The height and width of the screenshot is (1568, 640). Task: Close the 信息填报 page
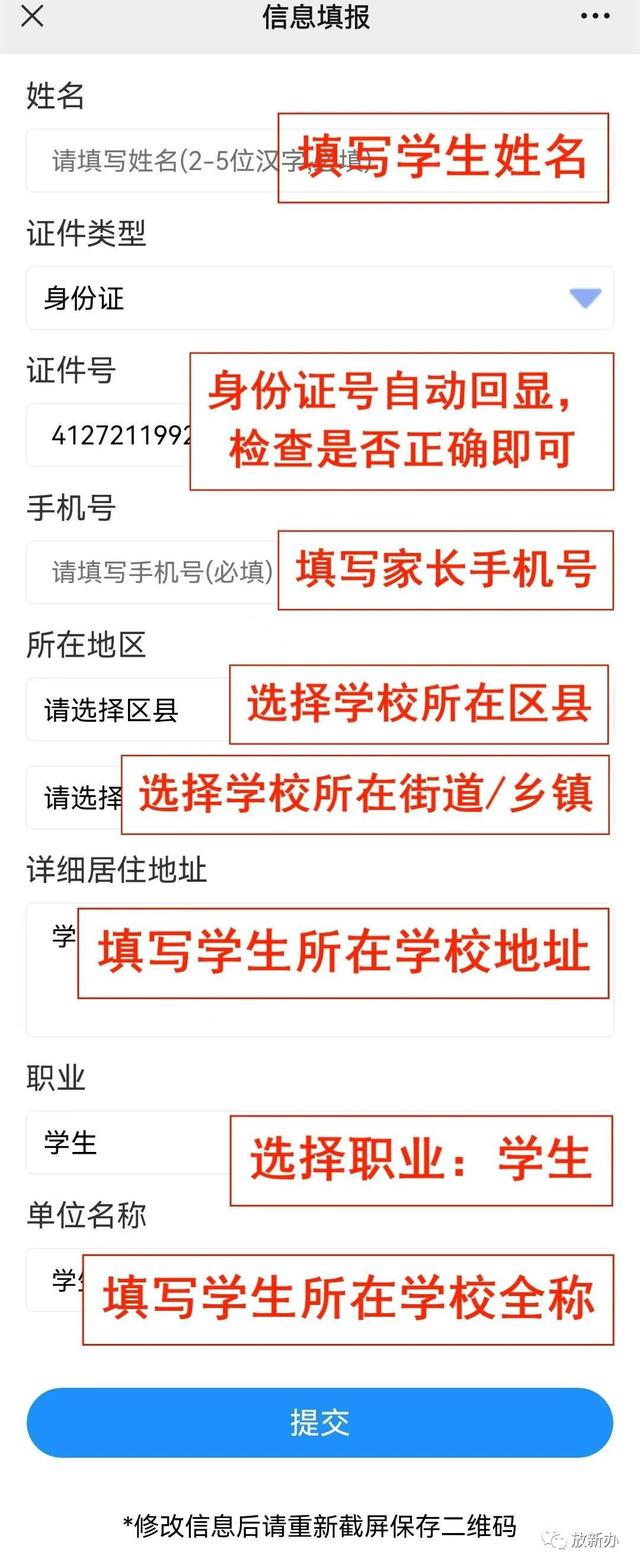point(32,17)
